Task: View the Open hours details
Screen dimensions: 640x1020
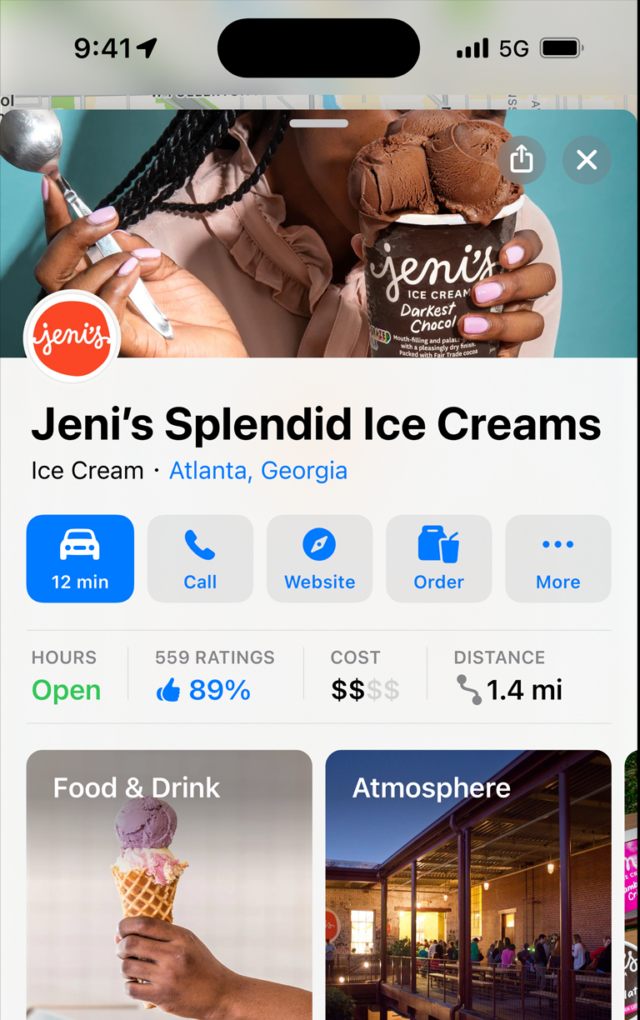Action: tap(66, 676)
